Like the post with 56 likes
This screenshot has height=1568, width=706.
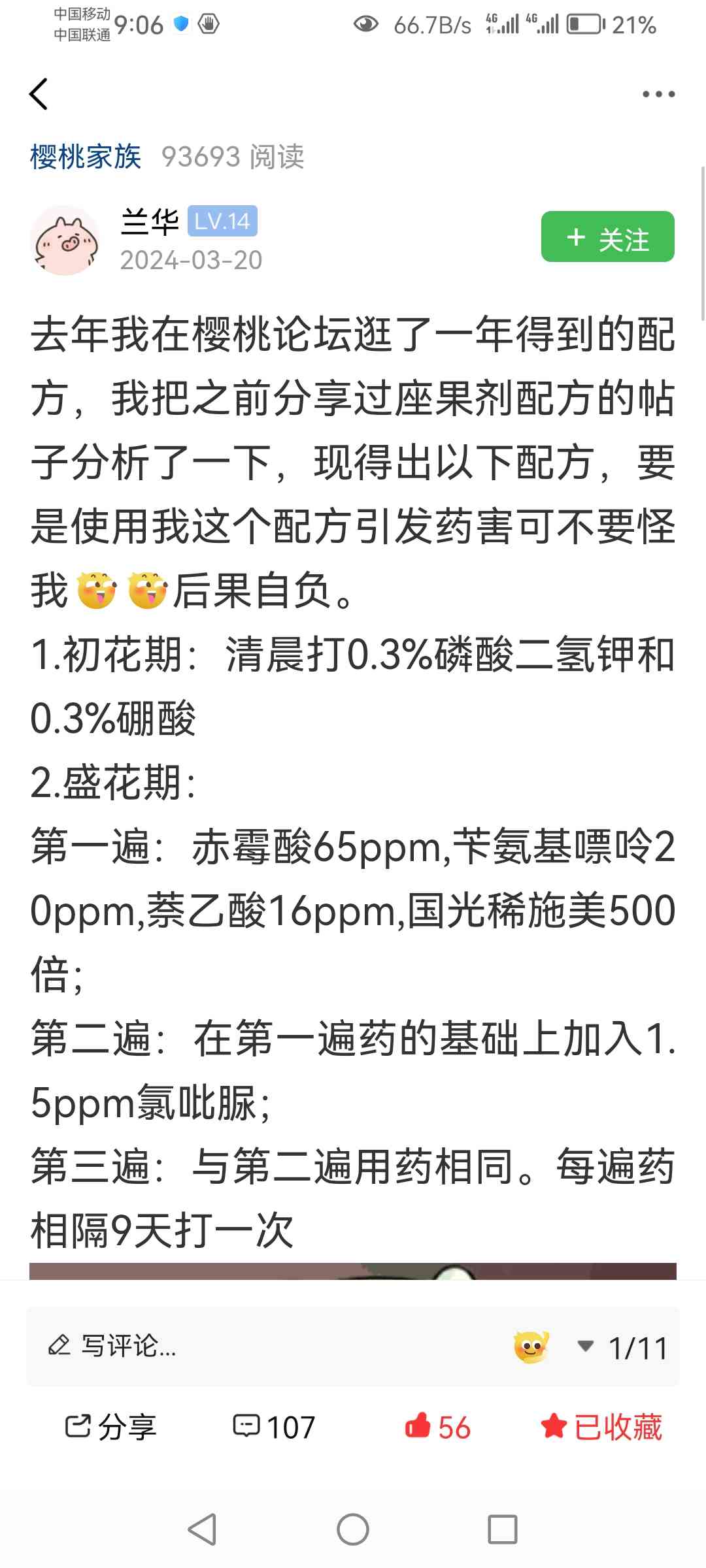(x=437, y=1427)
